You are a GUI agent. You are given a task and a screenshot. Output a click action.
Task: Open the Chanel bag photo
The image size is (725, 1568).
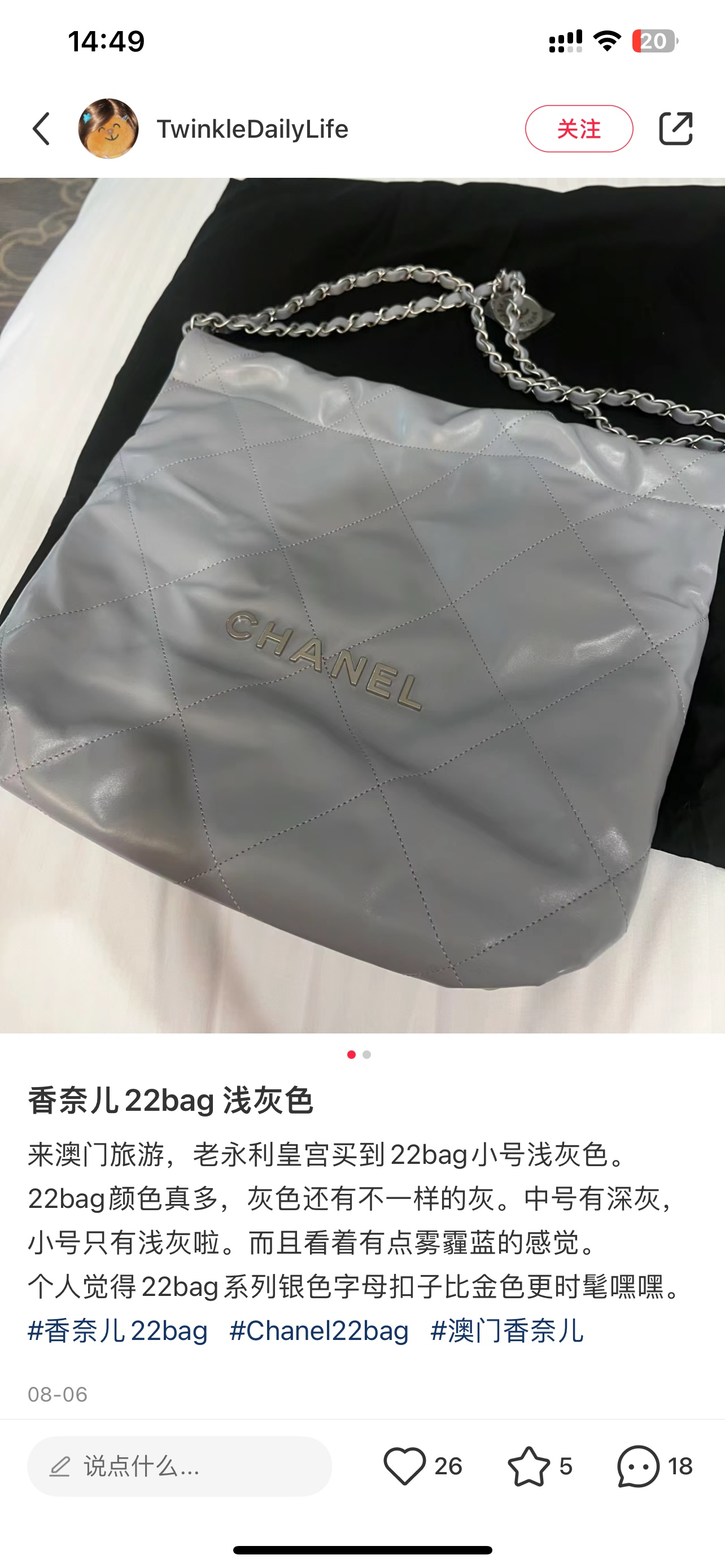click(x=362, y=605)
